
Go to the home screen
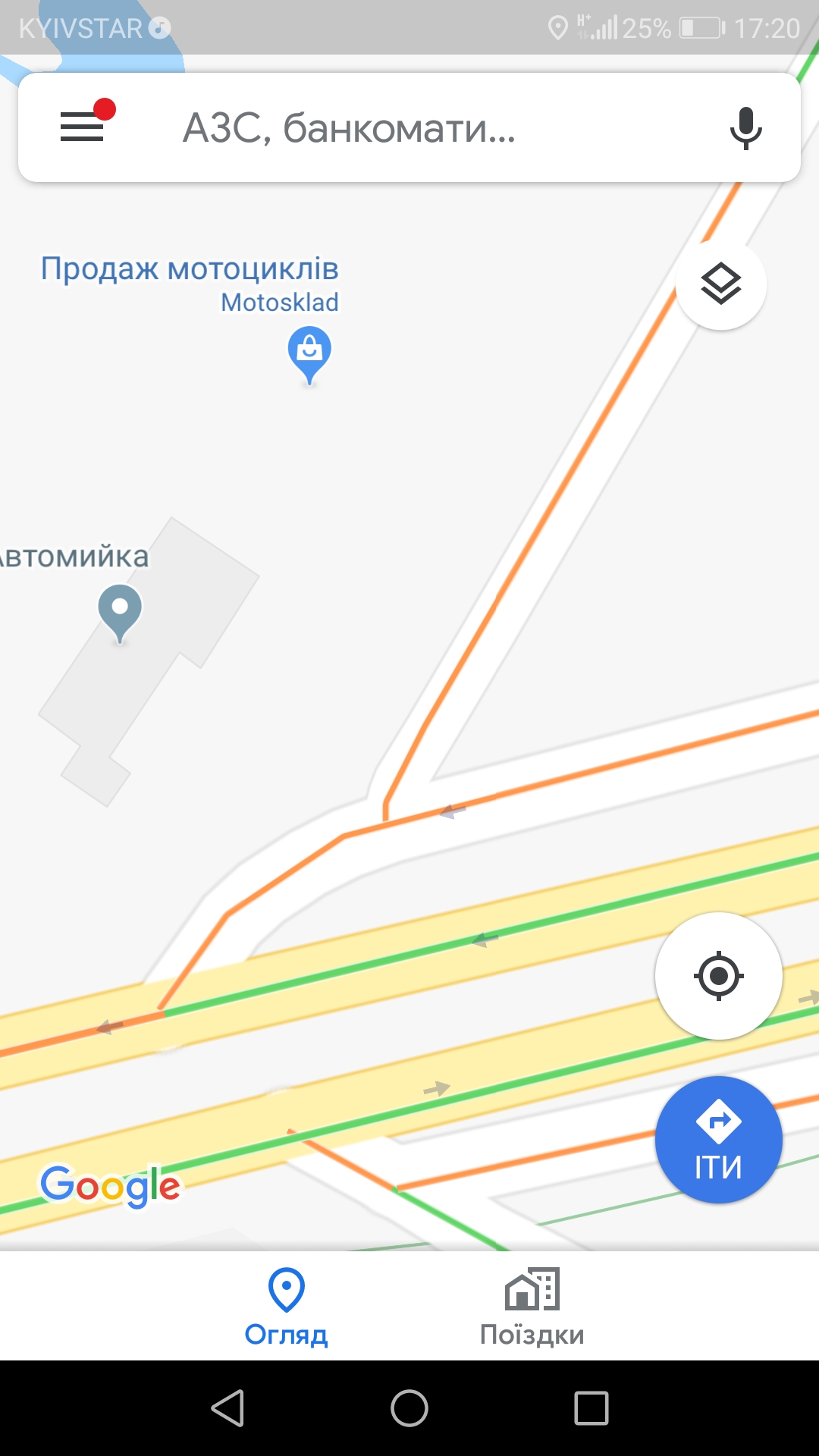coord(409,1408)
